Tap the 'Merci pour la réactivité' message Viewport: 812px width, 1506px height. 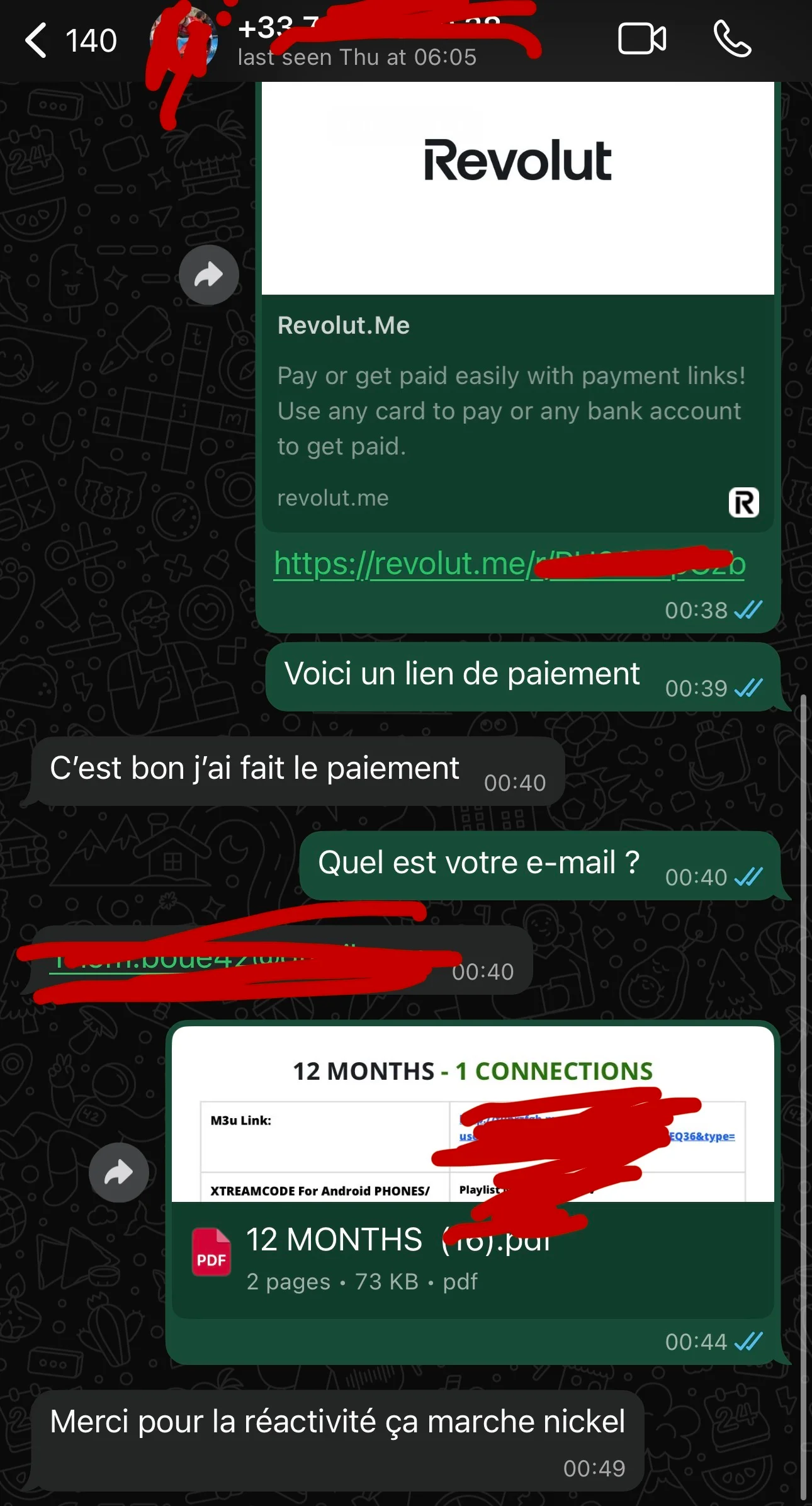pyautogui.click(x=337, y=1420)
